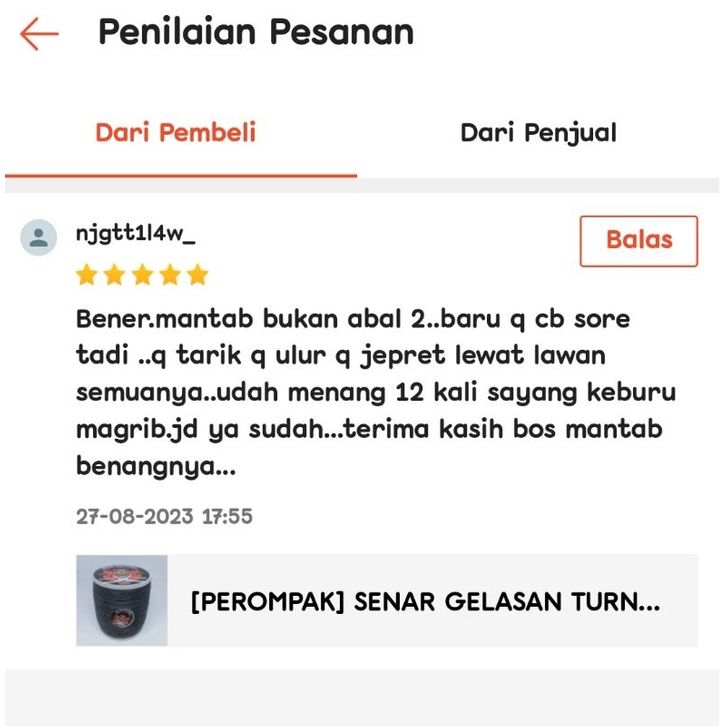Tap the Balas button to reply

click(638, 241)
